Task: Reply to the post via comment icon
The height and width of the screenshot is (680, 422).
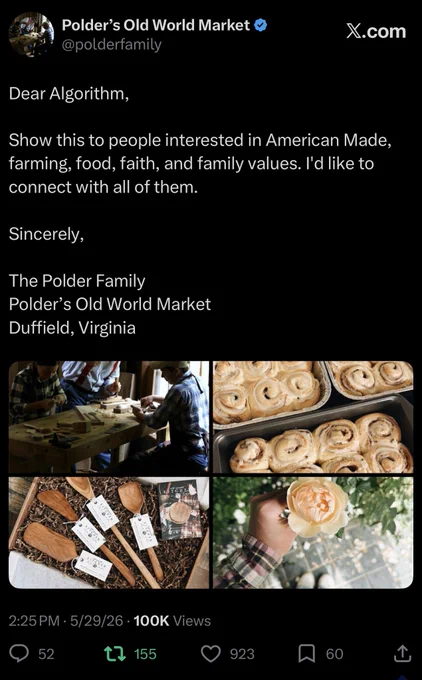Action: 19,654
